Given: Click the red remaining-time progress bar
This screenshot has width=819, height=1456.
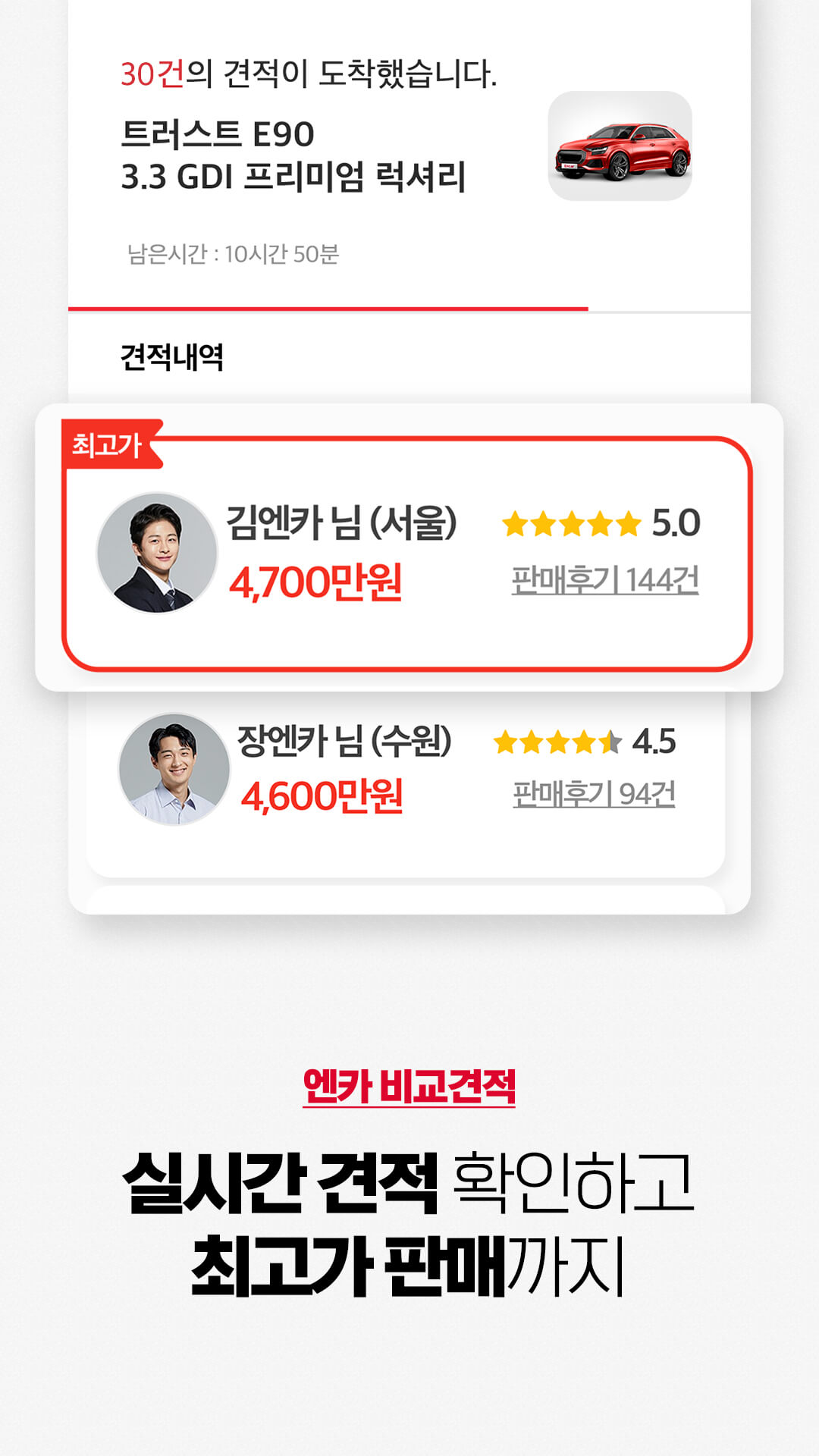Looking at the screenshot, I should 326,307.
